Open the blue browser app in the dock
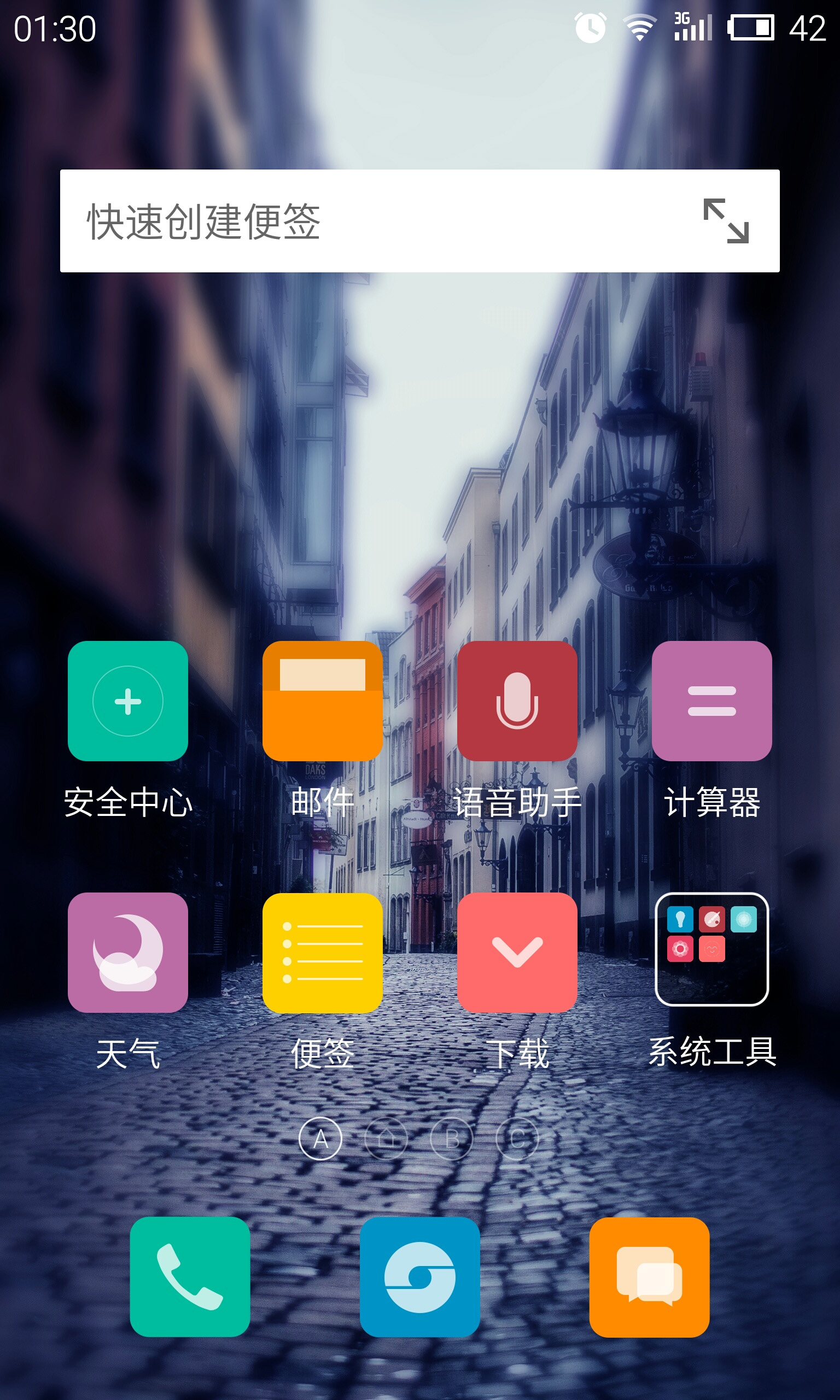840x1400 pixels. click(419, 1276)
